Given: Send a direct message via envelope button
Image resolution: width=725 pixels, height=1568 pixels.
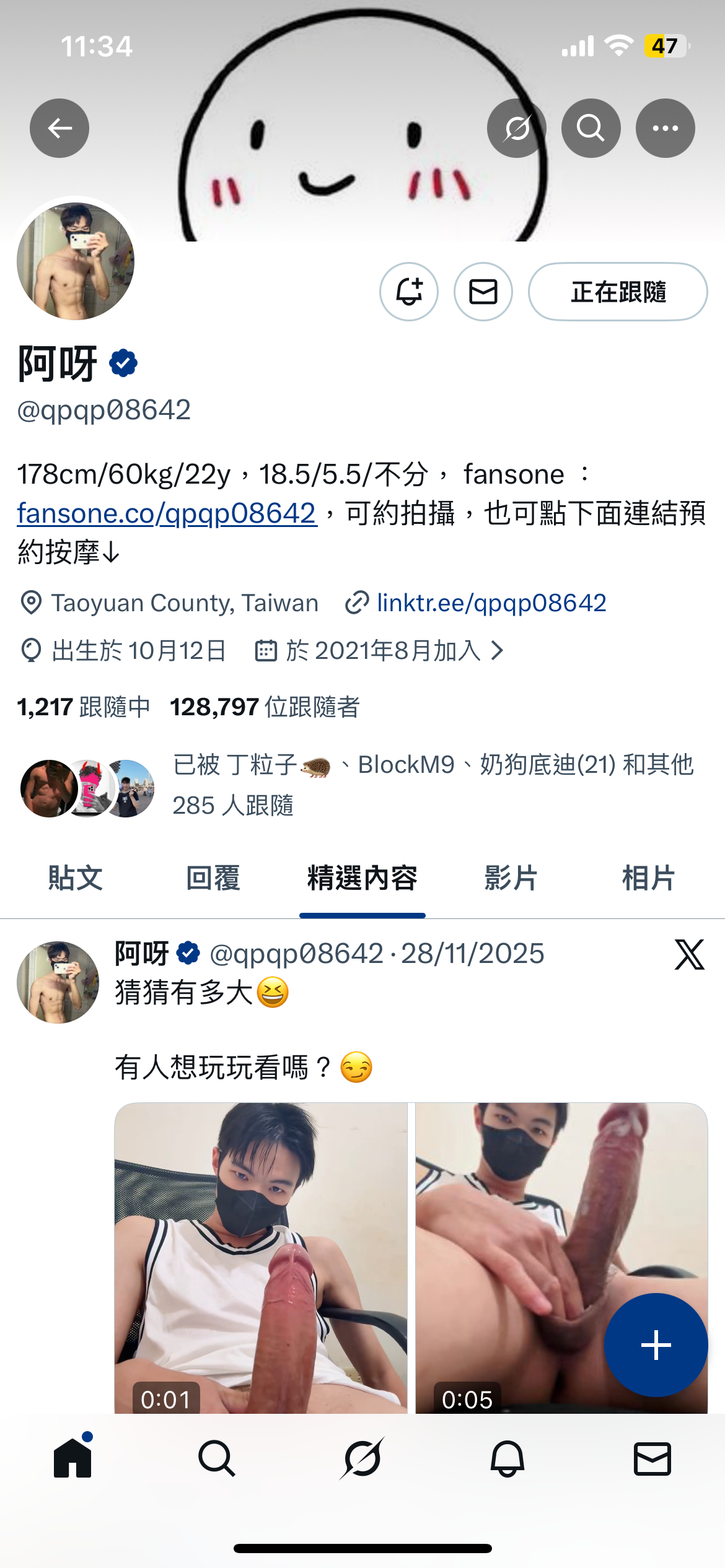Looking at the screenshot, I should pos(483,292).
